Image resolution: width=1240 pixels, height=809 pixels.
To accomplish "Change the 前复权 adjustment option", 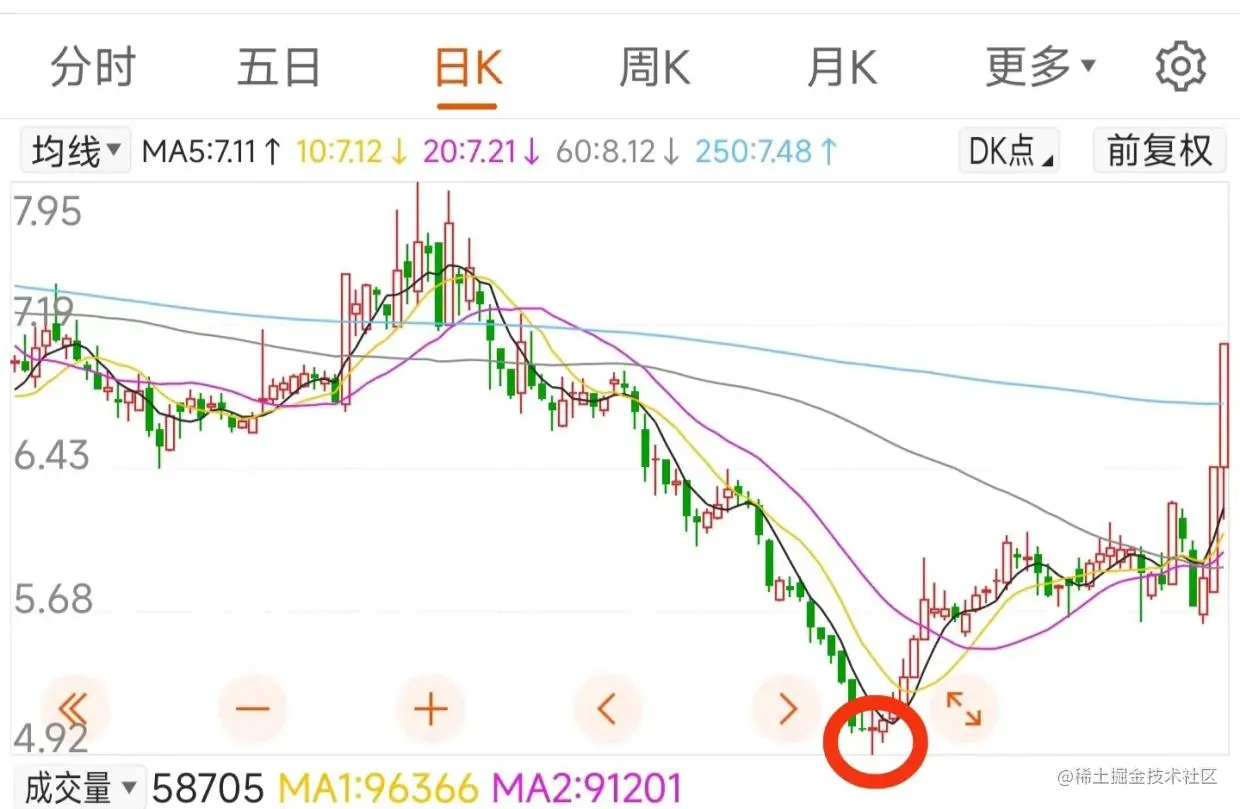I will tap(1159, 151).
